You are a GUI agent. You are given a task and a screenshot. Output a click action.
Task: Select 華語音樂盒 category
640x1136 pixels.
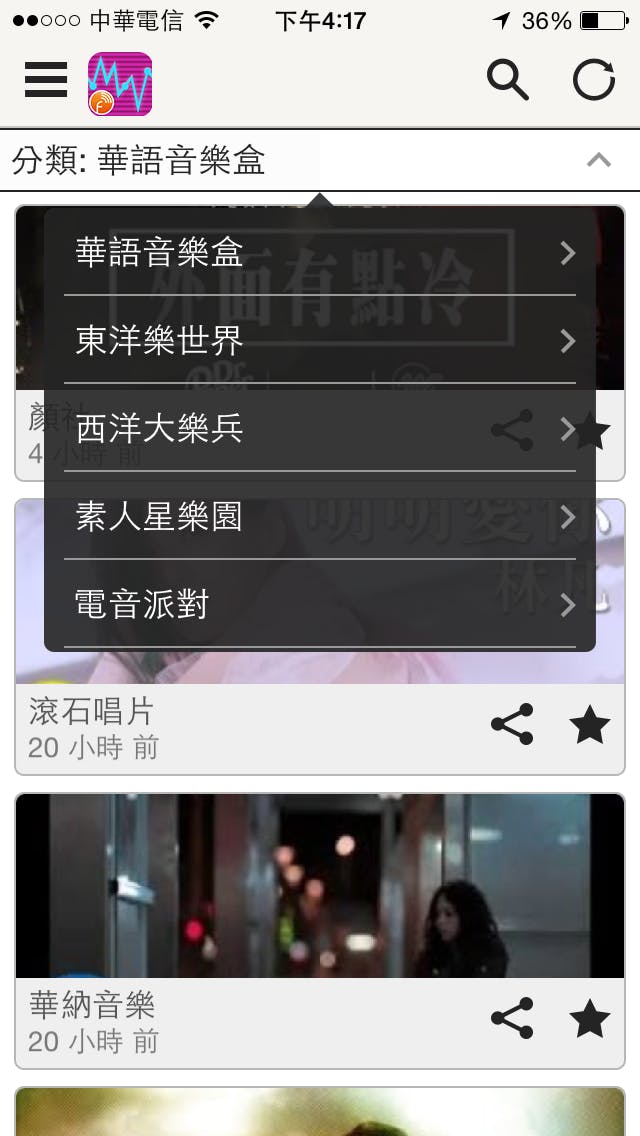pos(320,252)
